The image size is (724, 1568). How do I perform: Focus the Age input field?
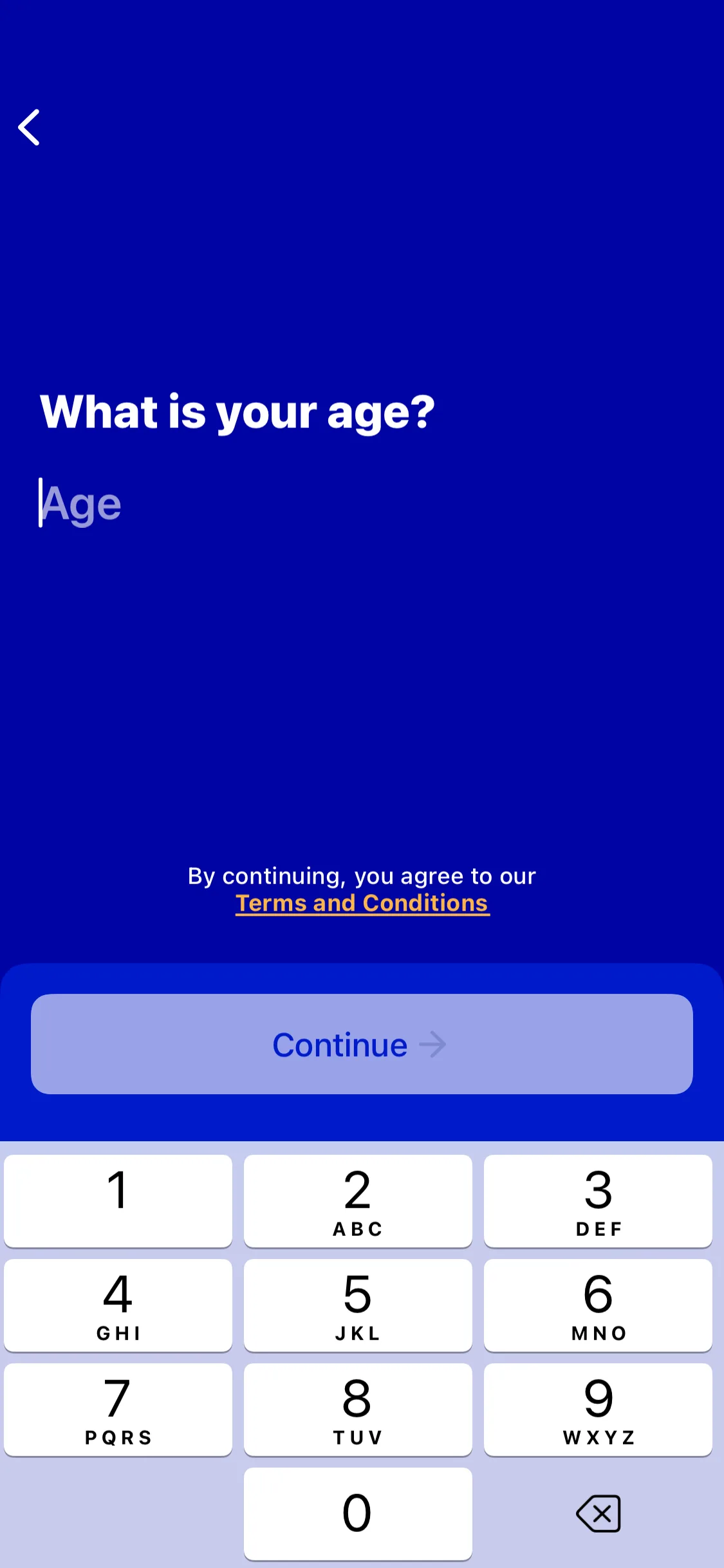point(362,503)
